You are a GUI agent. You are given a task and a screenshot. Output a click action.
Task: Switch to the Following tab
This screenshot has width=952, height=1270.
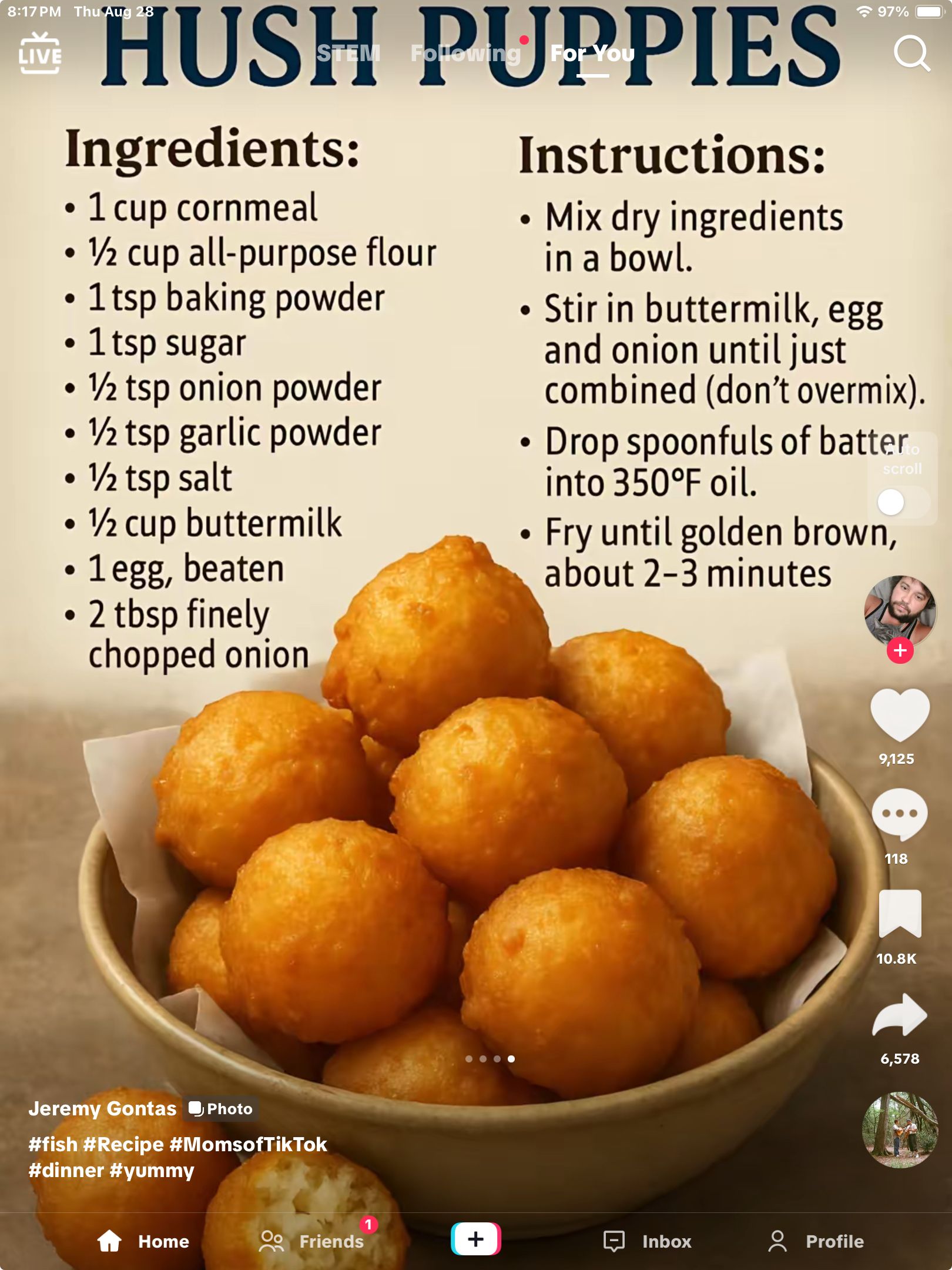(x=465, y=54)
